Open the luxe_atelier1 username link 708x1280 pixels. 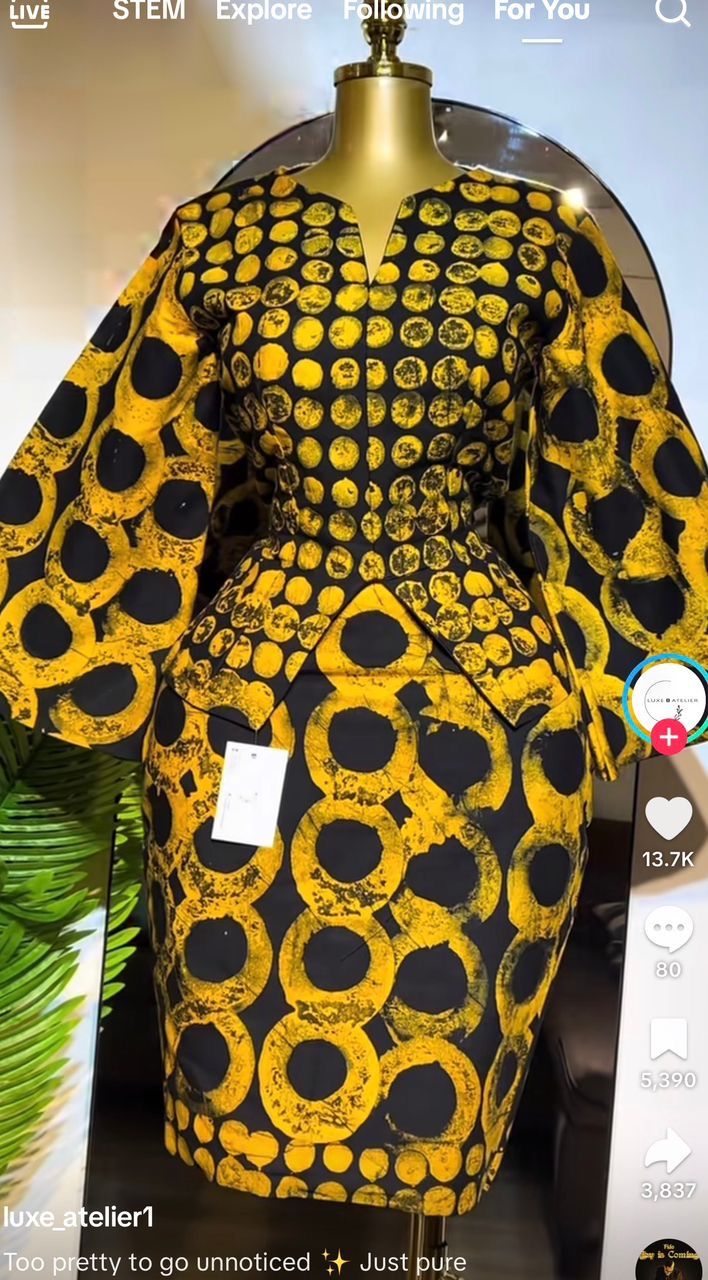[79, 1217]
